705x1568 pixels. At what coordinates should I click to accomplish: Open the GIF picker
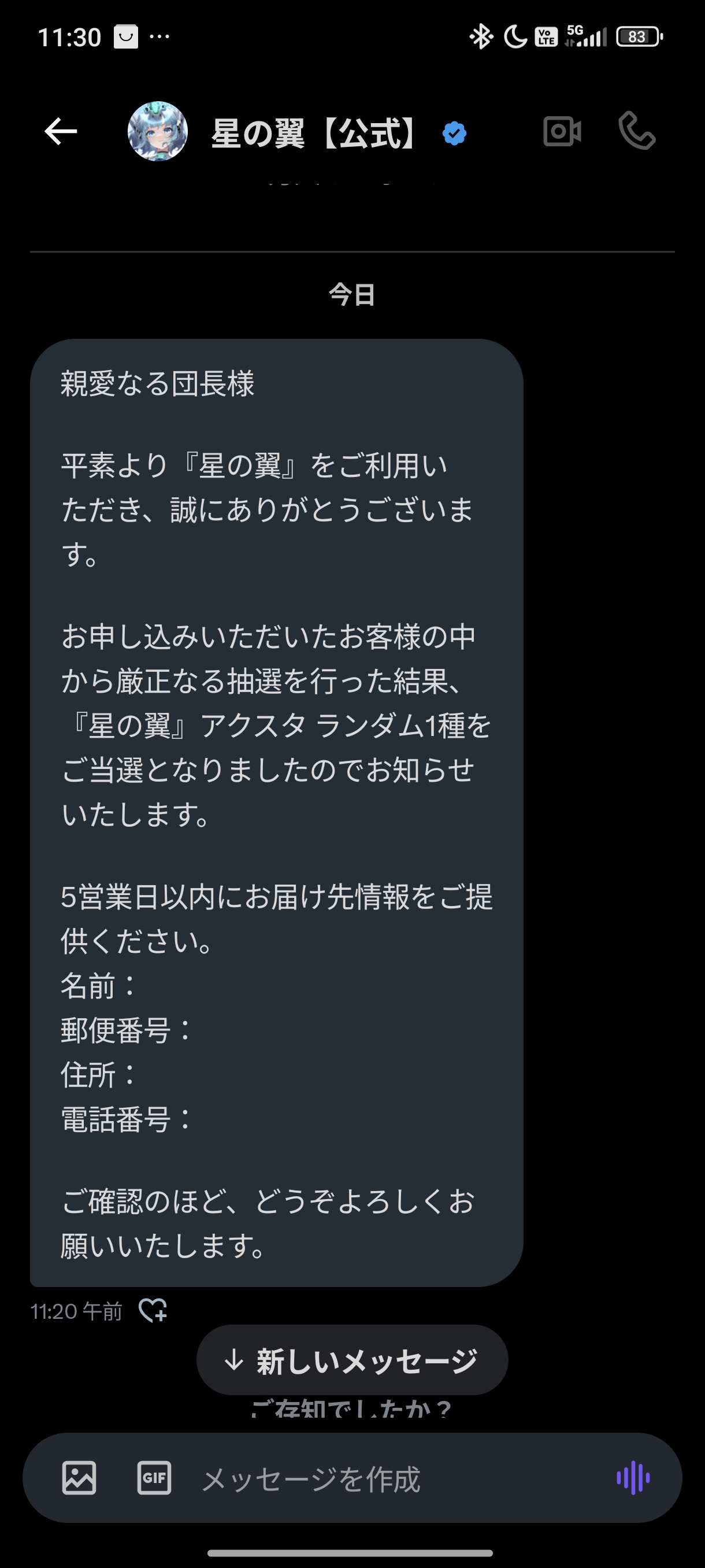click(x=154, y=1478)
